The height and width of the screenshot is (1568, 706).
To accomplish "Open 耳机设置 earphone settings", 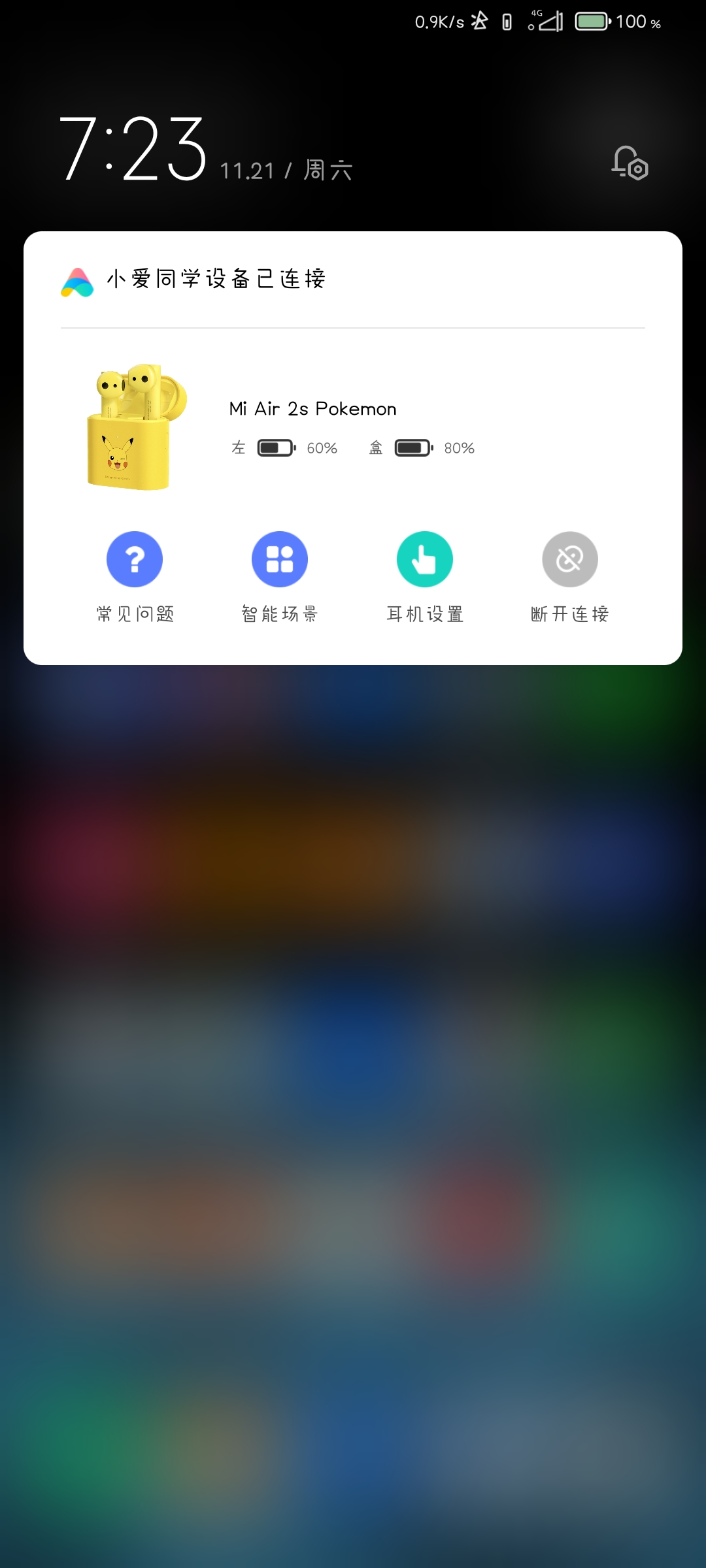I will pyautogui.click(x=425, y=577).
